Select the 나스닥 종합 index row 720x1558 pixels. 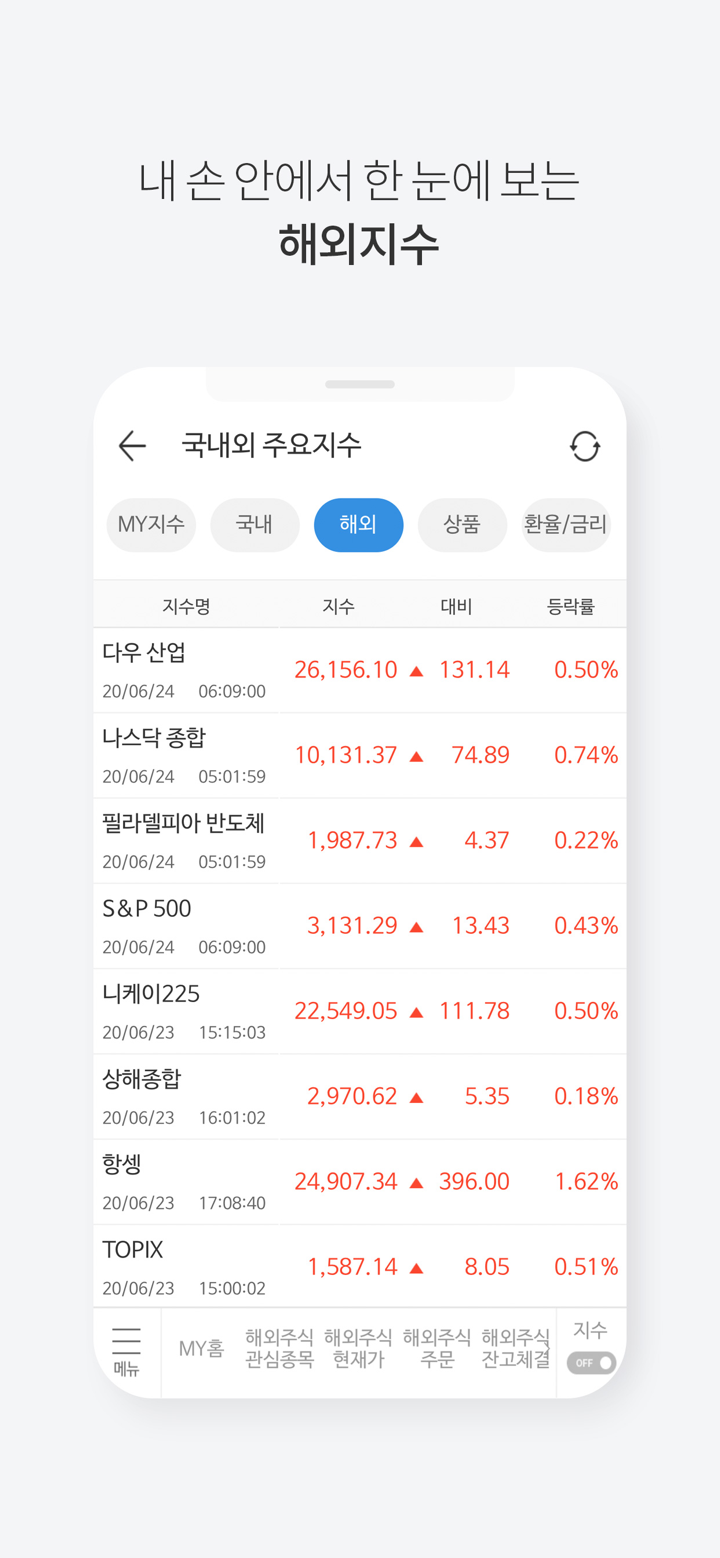click(x=360, y=755)
